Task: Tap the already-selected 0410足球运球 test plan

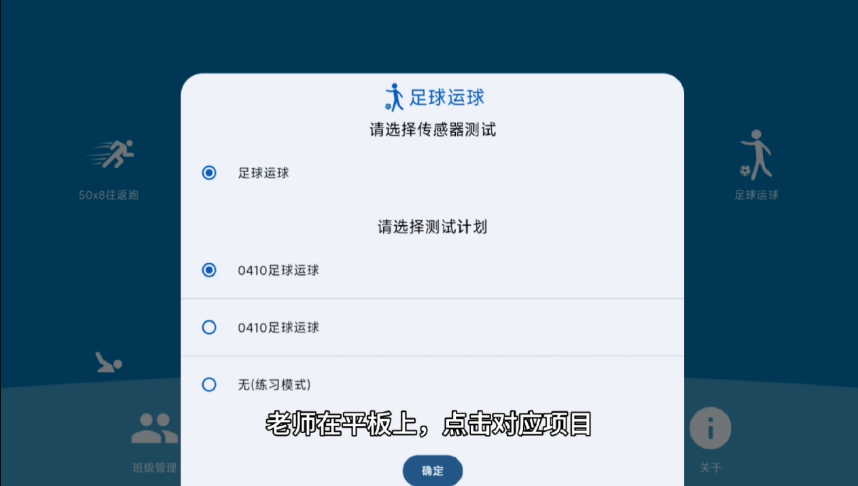Action: 209,270
